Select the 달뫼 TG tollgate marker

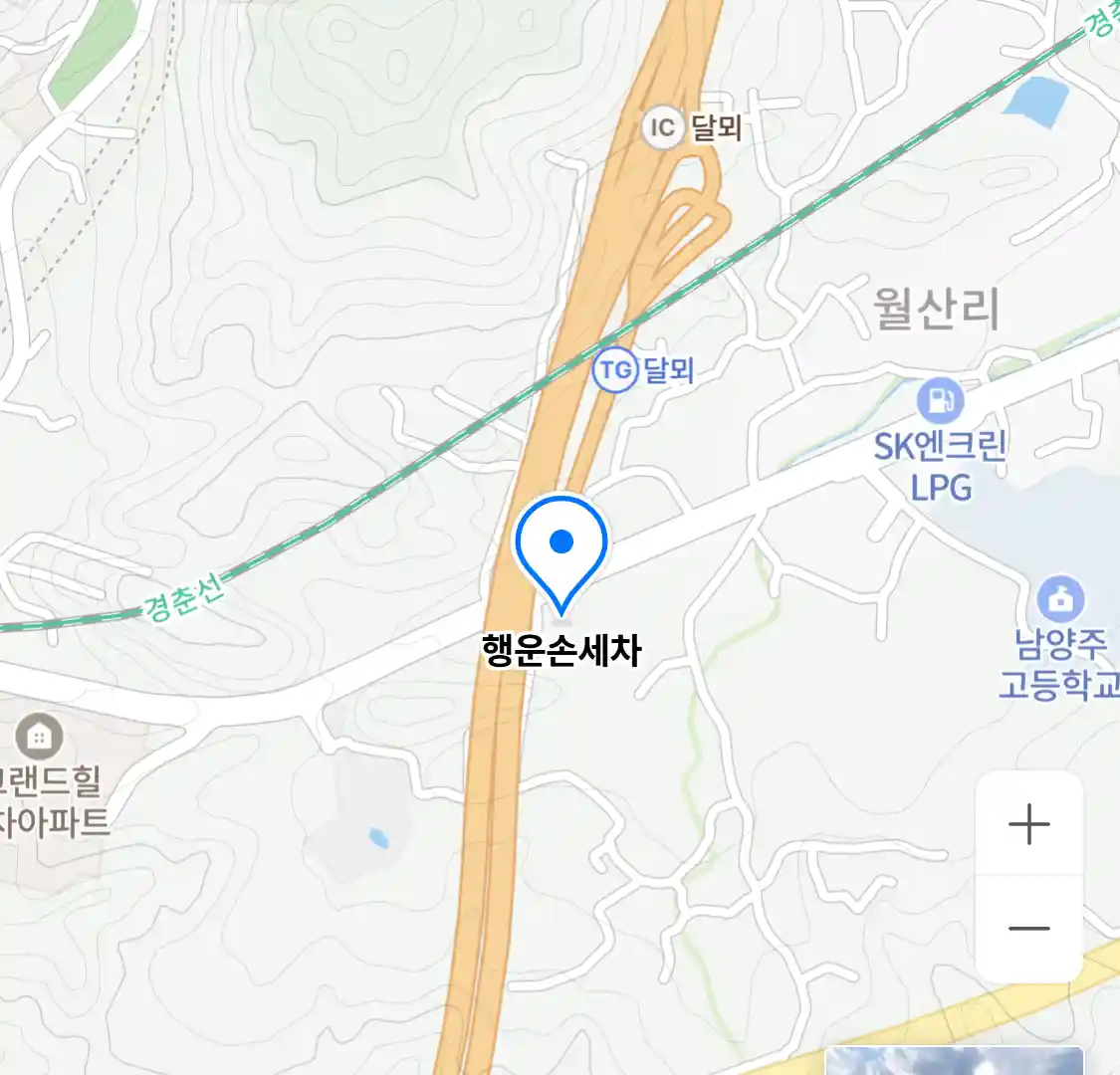[x=615, y=371]
